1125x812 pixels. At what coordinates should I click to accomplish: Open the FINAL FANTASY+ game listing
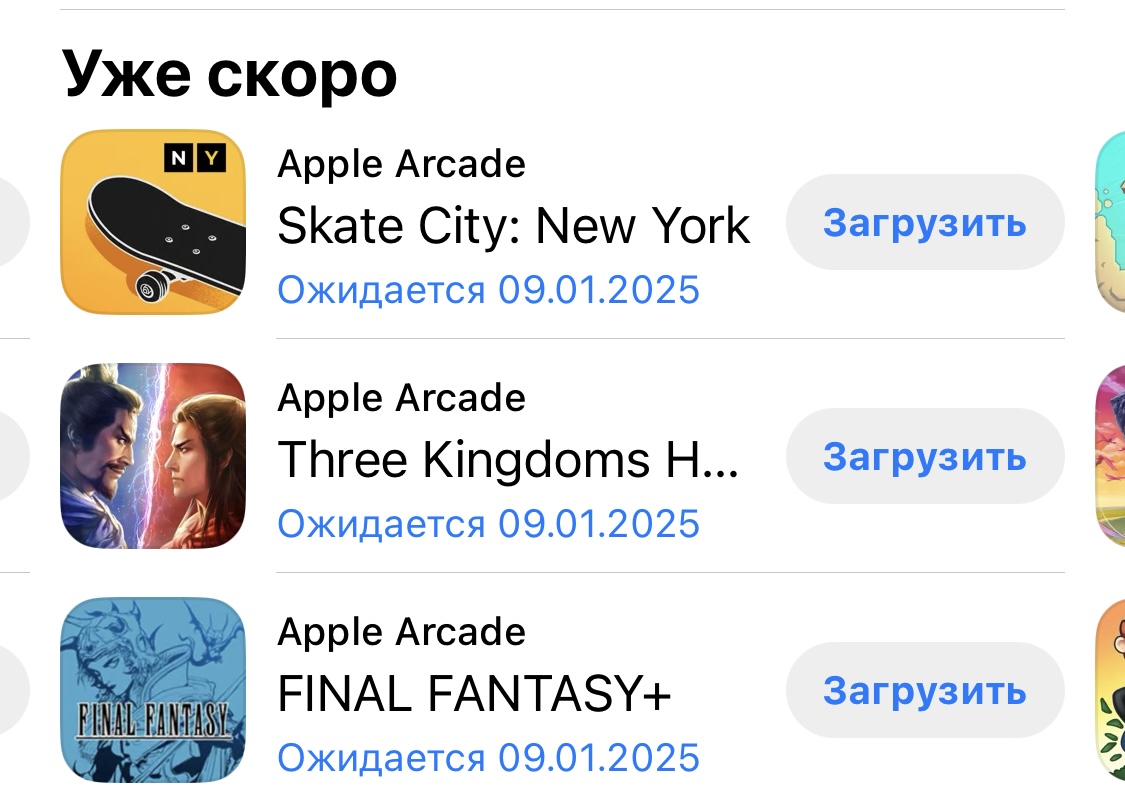[474, 694]
